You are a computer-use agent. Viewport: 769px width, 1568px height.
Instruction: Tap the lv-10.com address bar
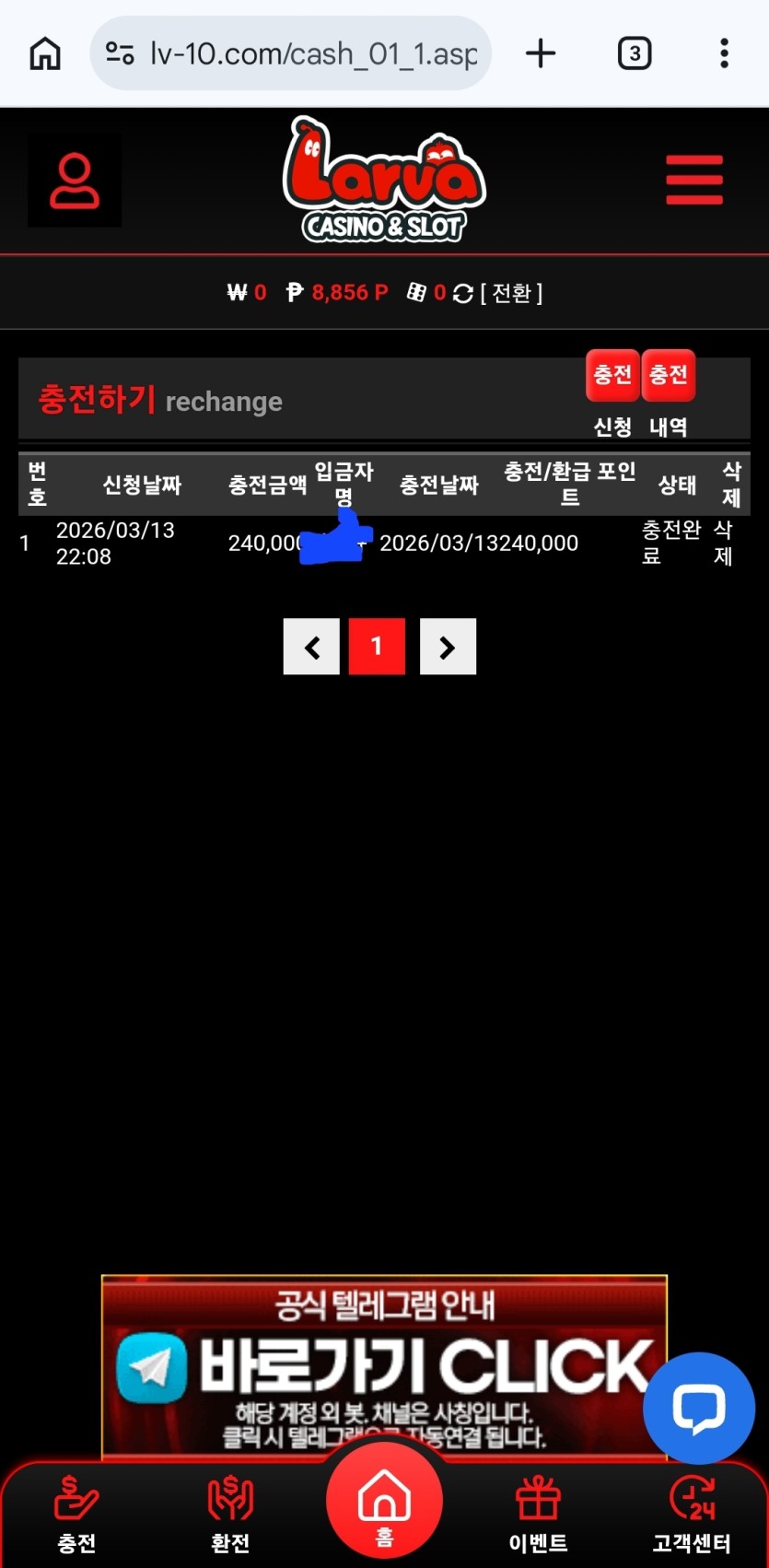pyautogui.click(x=291, y=53)
